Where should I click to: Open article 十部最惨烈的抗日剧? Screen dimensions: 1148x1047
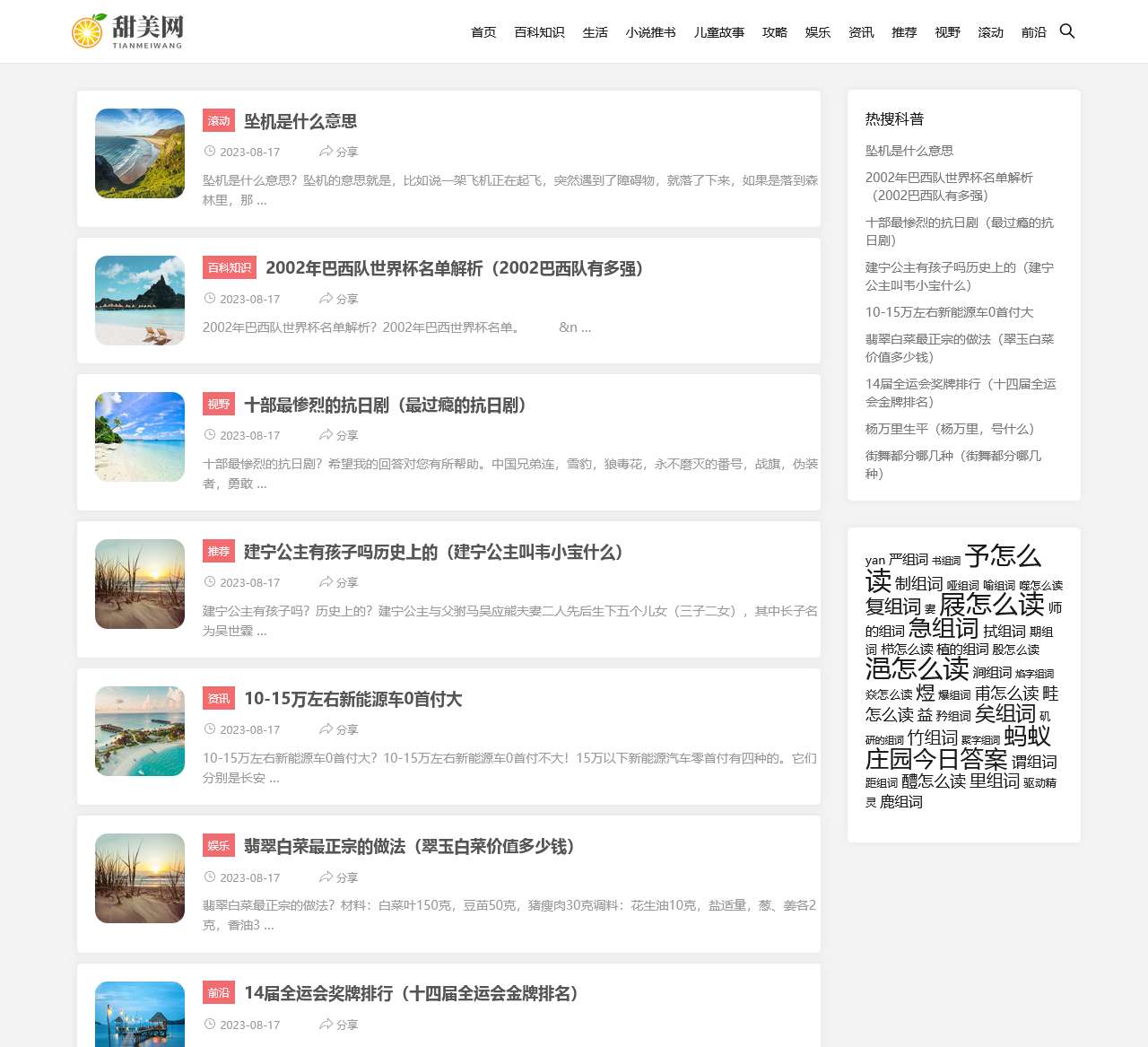[x=385, y=405]
